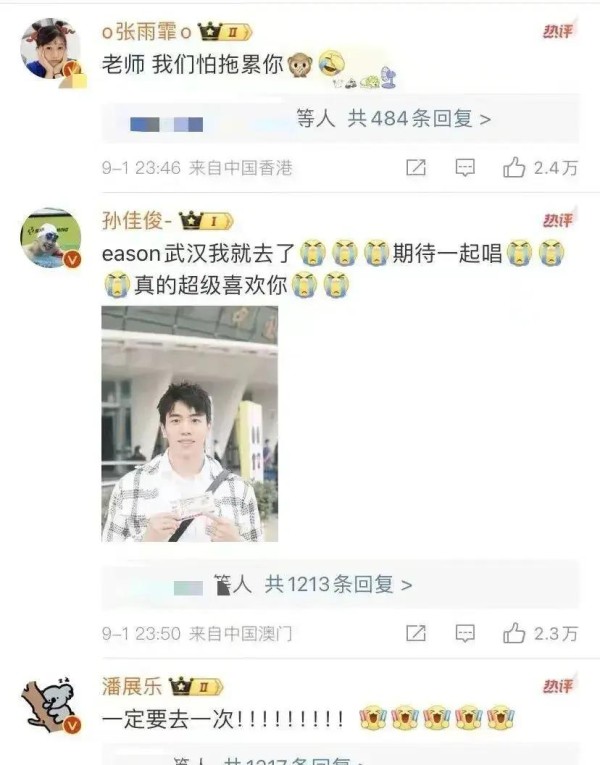Tap the username 潘展乐
Image resolution: width=600 pixels, height=765 pixels.
coord(131,687)
